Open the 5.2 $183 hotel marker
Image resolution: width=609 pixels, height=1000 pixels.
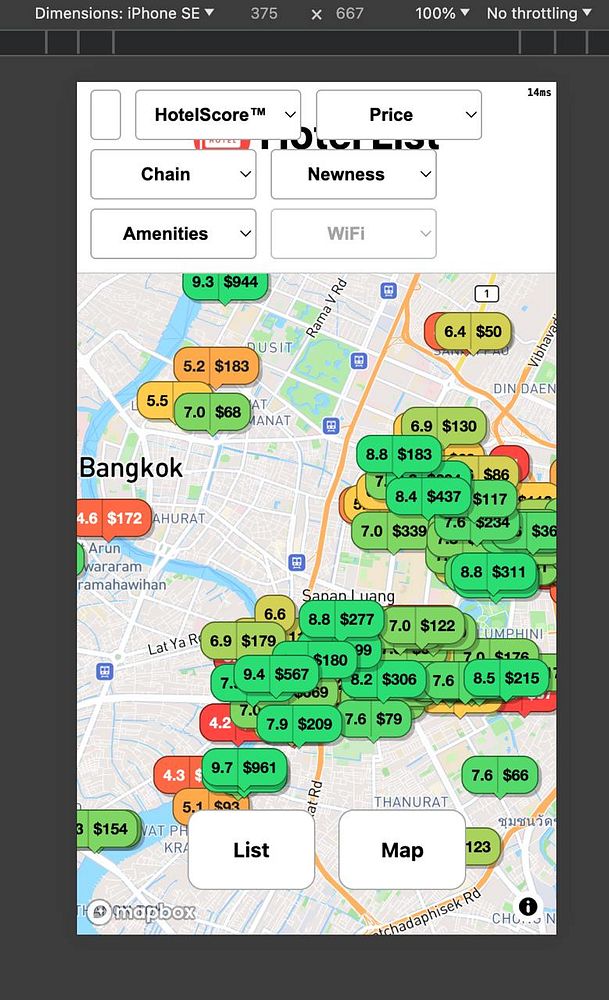[216, 366]
